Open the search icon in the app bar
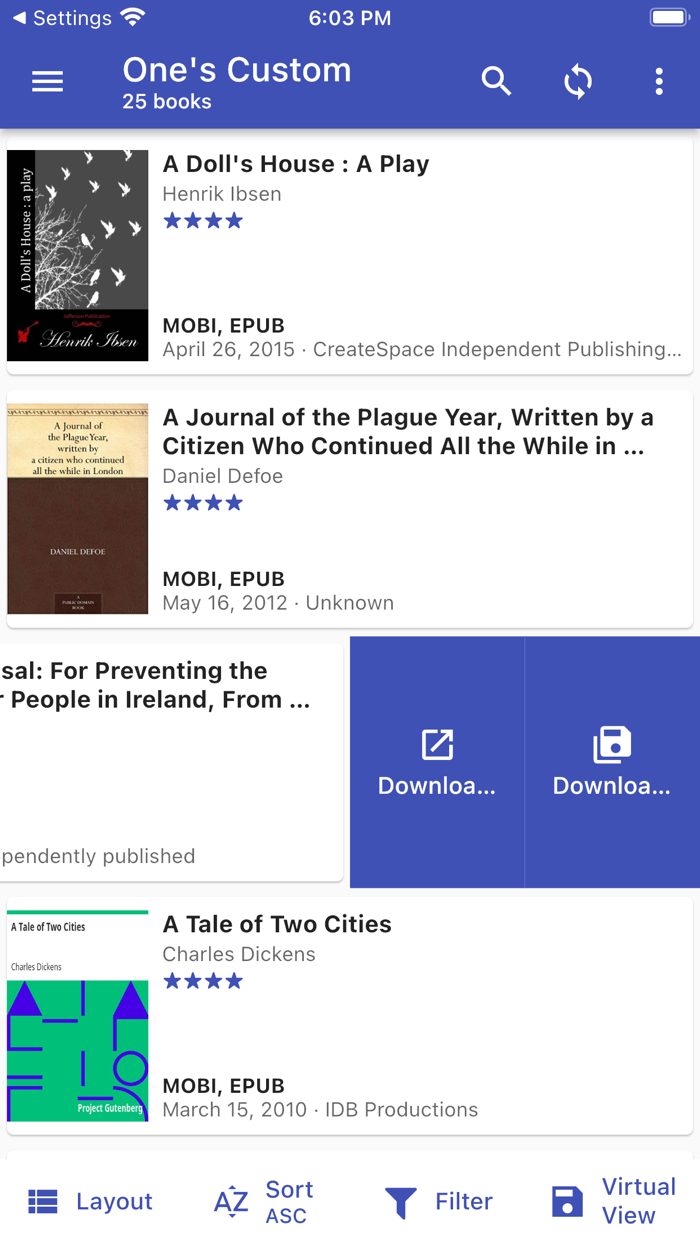The width and height of the screenshot is (700, 1244). (x=496, y=82)
